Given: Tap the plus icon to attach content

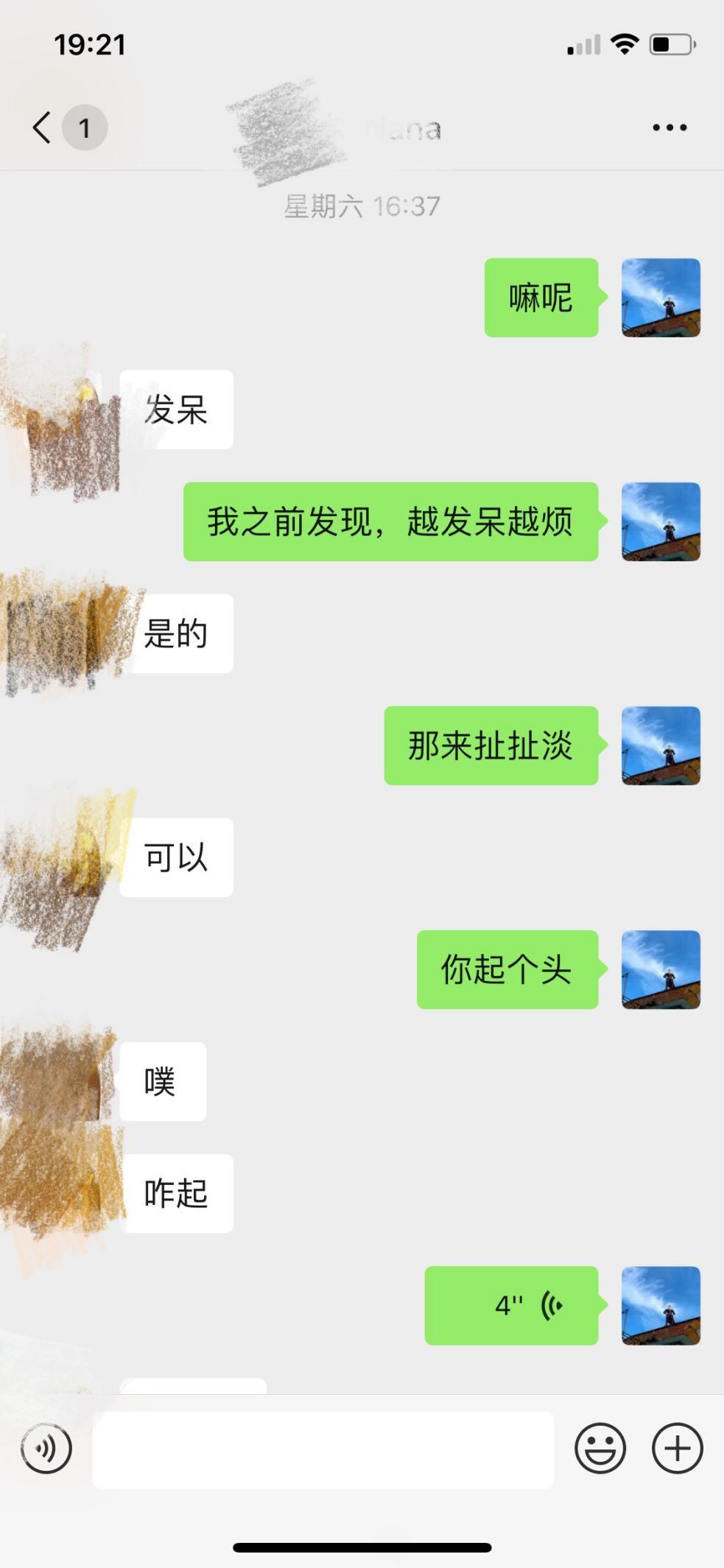Looking at the screenshot, I should (675, 1448).
